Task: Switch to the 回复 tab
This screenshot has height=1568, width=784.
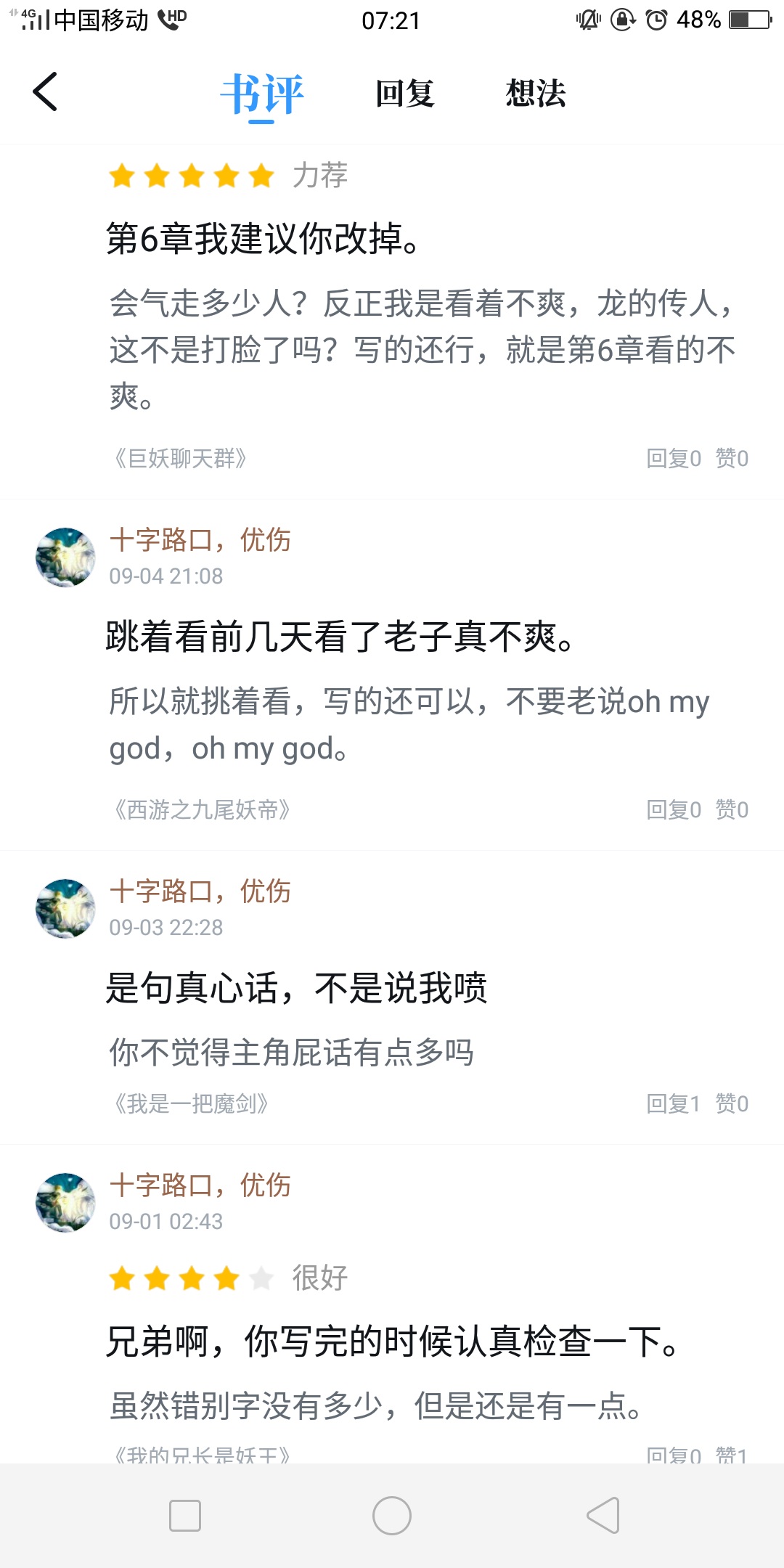Action: click(404, 94)
